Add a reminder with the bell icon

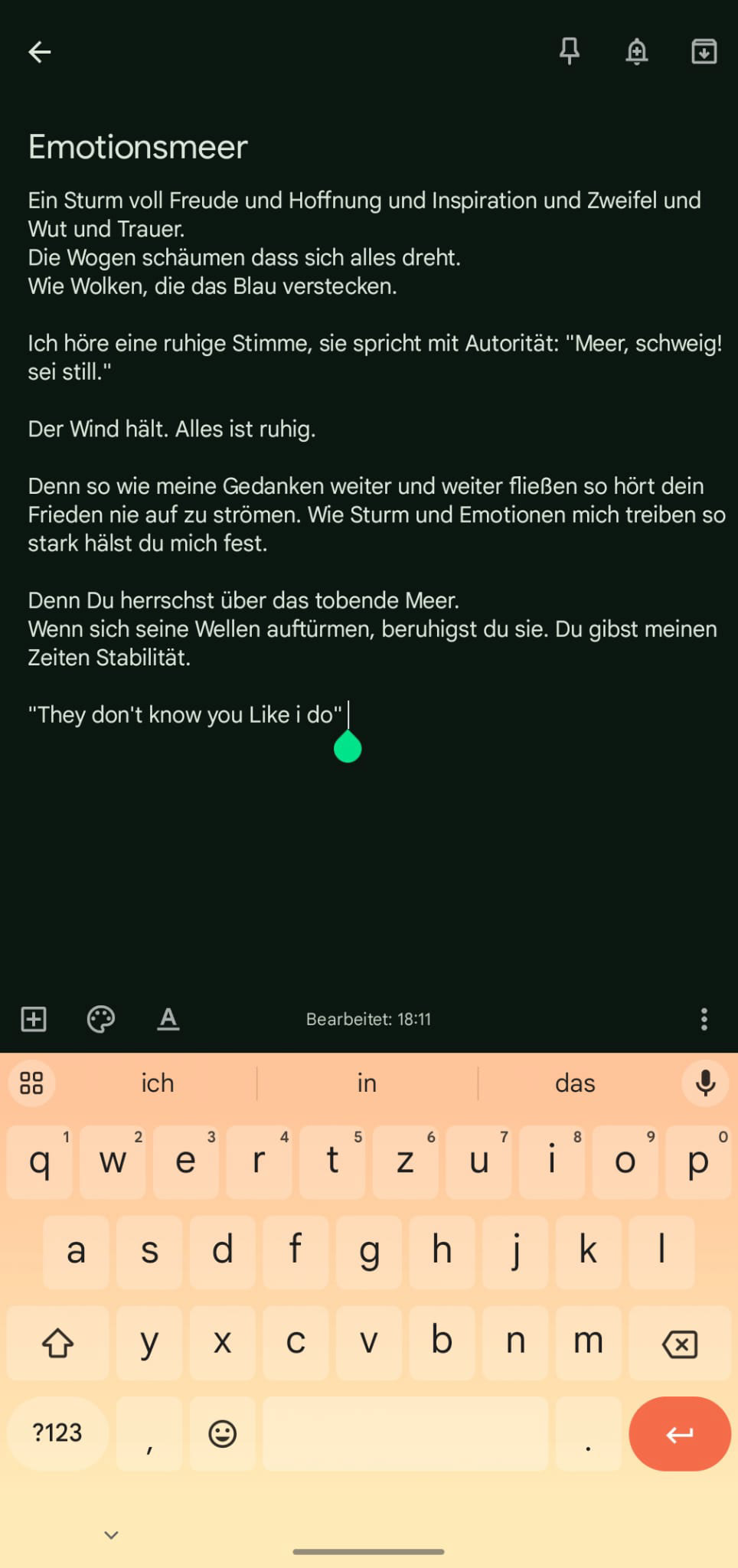click(x=636, y=51)
